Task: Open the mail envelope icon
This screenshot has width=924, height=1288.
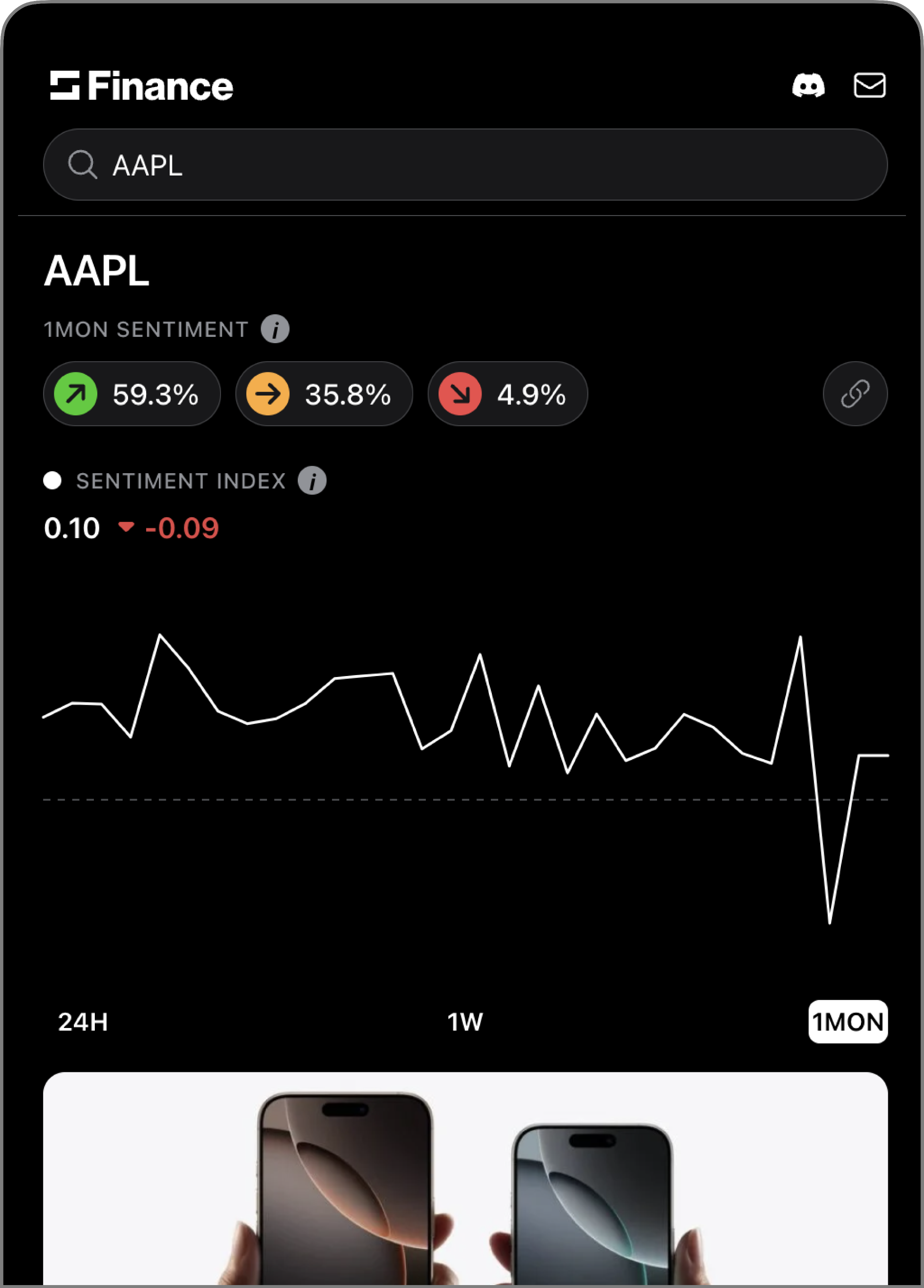Action: 869,86
